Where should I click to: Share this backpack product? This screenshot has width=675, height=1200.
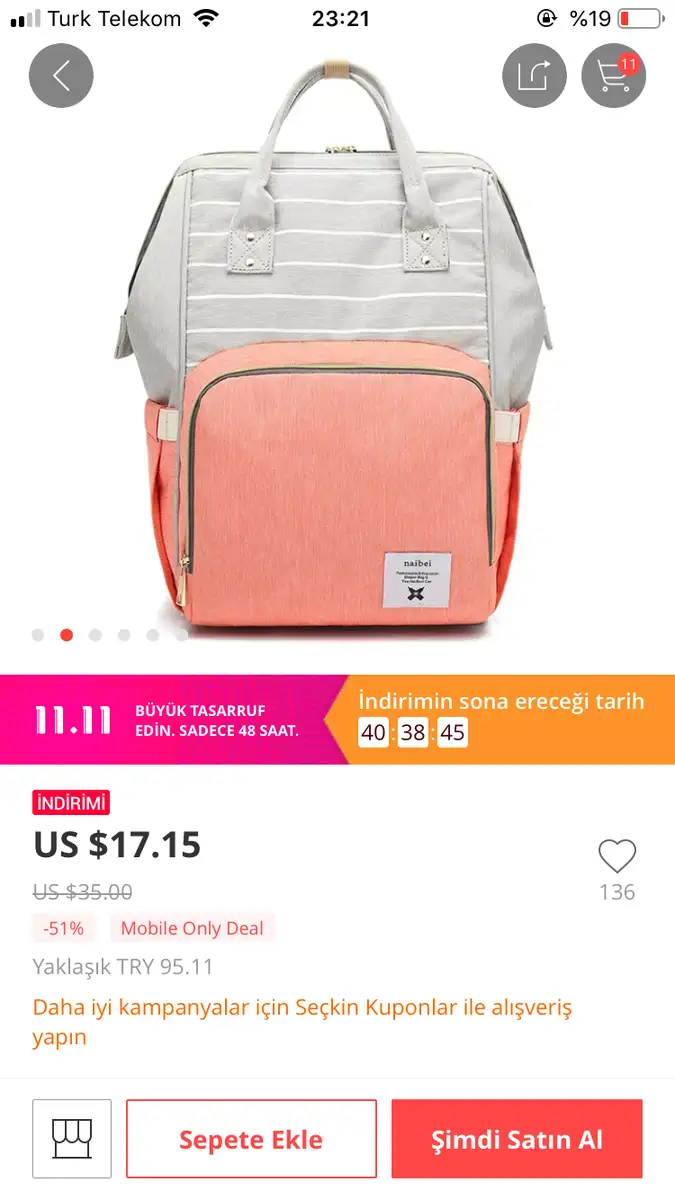pyautogui.click(x=534, y=76)
